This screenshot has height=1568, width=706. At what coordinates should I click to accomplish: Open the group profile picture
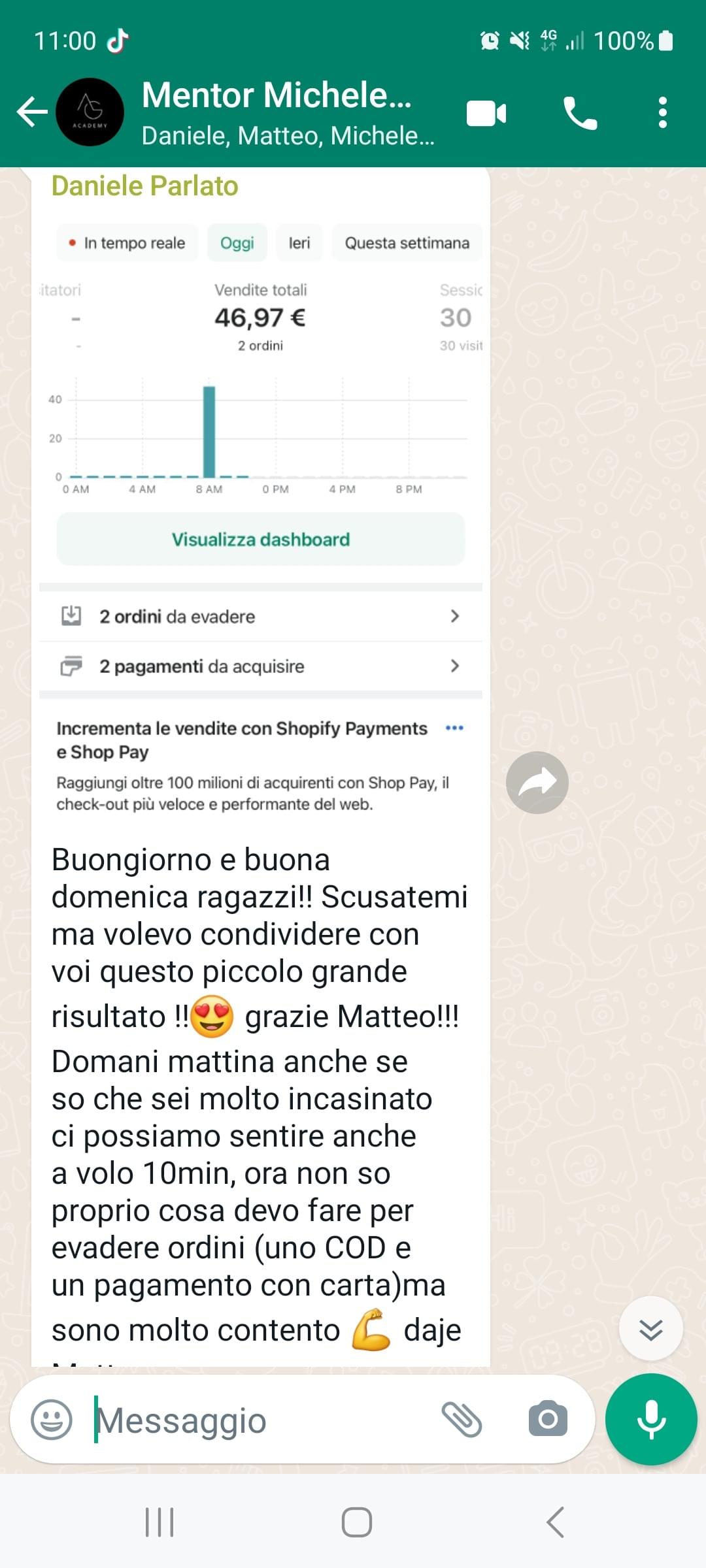click(90, 112)
